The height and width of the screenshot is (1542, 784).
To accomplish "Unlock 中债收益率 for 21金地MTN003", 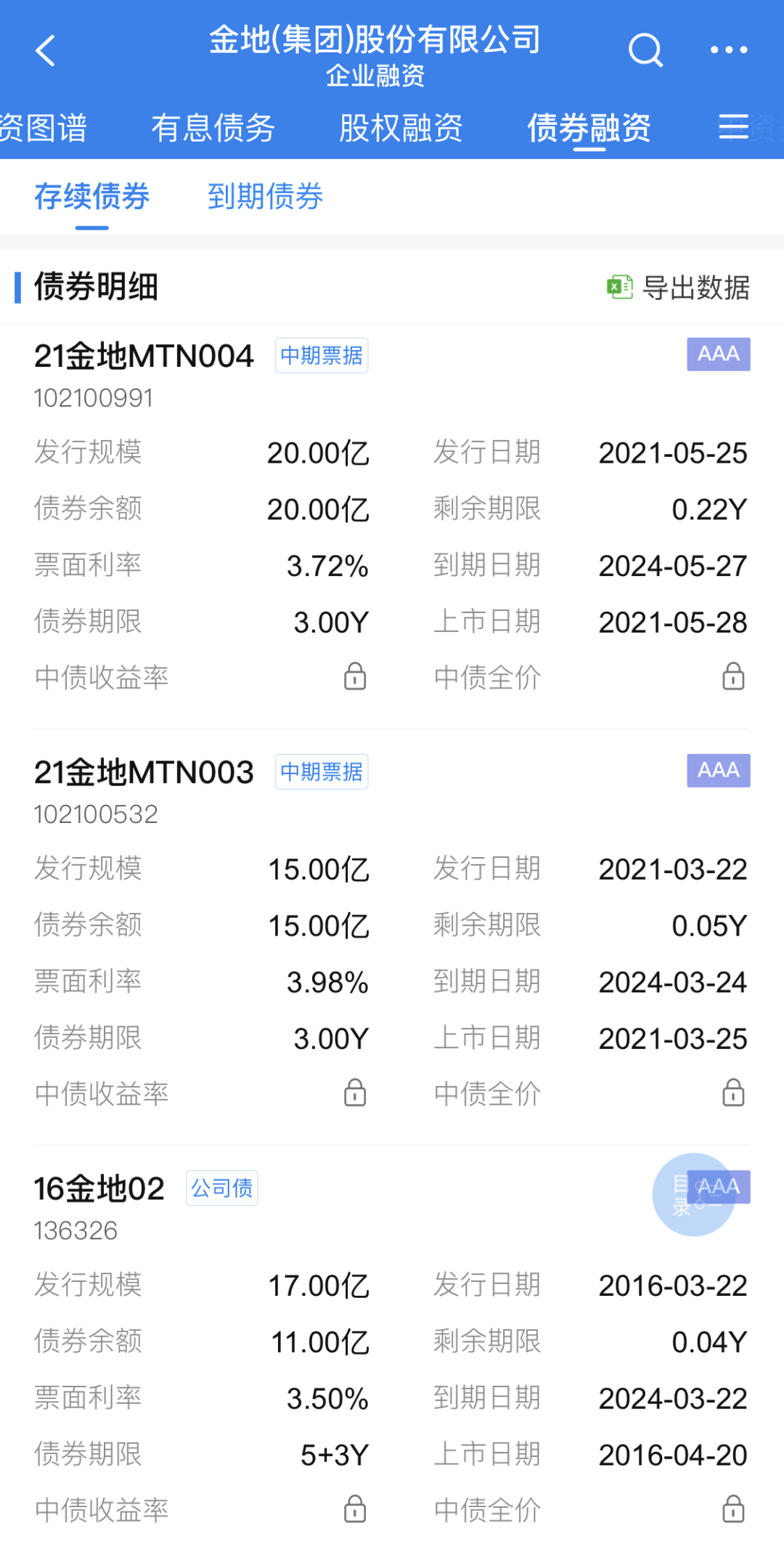I will (x=355, y=1093).
